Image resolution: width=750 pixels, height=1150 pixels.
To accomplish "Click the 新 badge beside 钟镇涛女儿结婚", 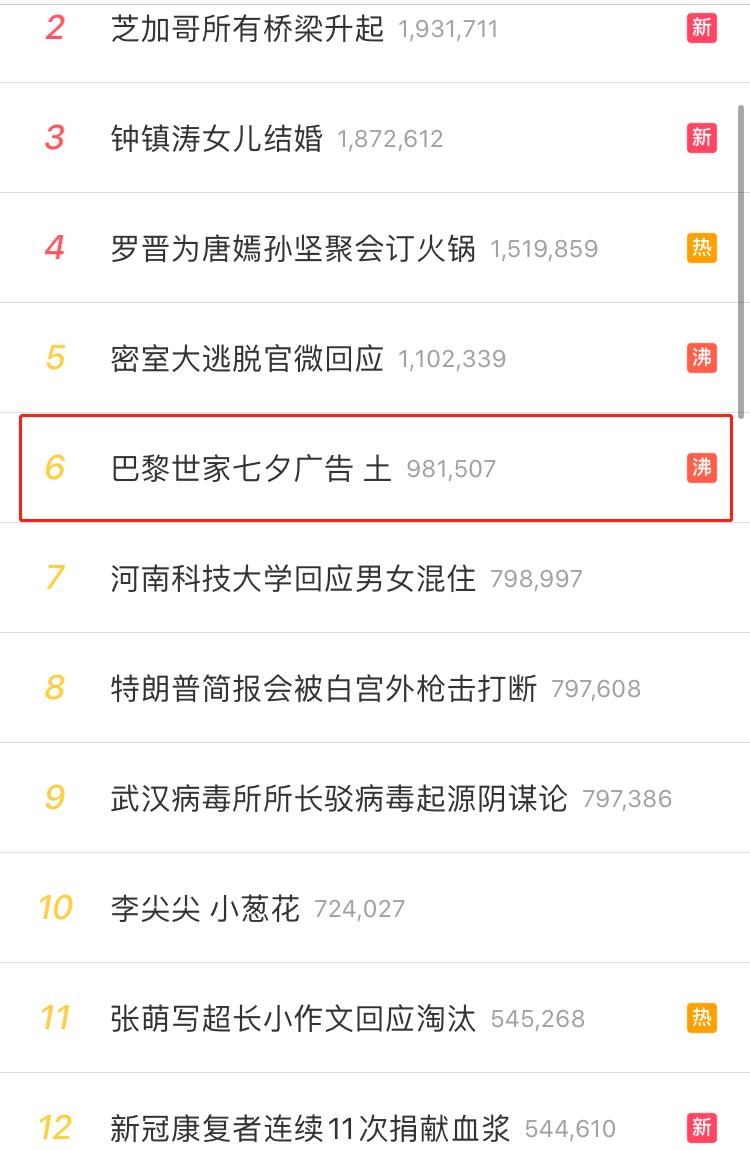I will pyautogui.click(x=702, y=138).
